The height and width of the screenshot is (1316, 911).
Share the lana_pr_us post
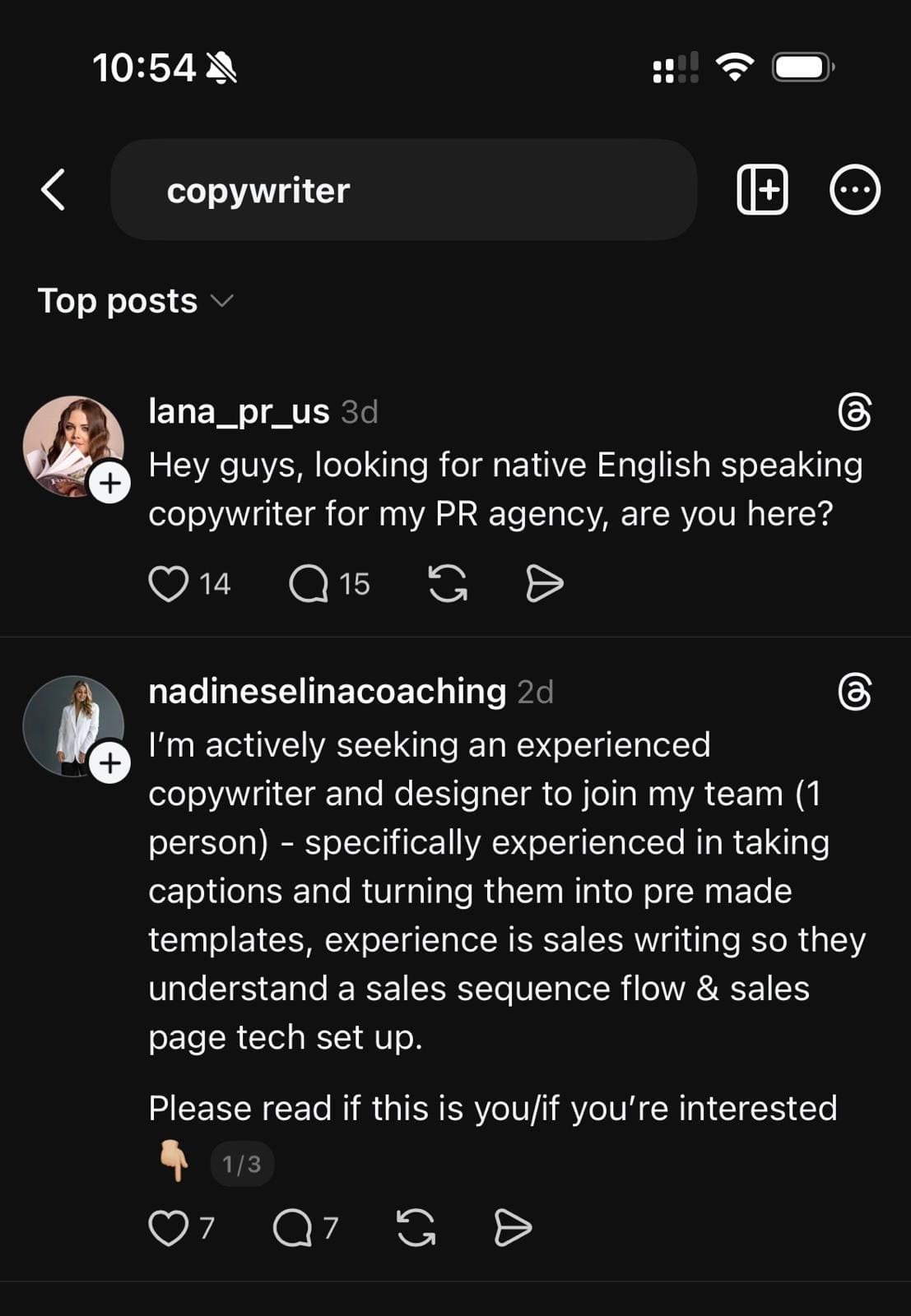544,584
